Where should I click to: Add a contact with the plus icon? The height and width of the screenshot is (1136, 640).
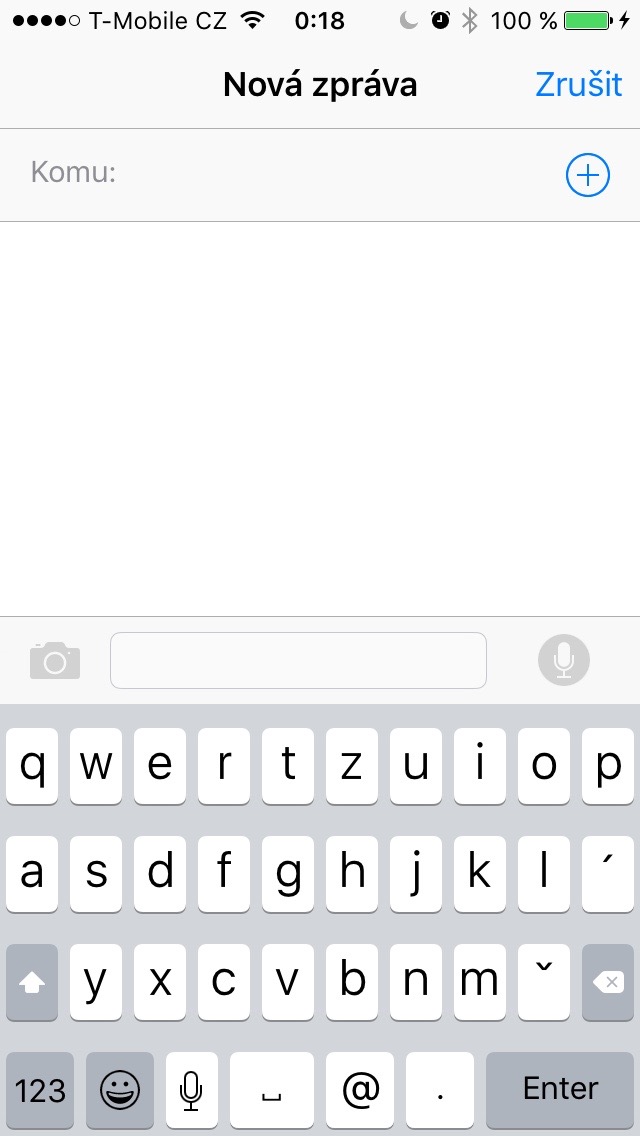587,176
